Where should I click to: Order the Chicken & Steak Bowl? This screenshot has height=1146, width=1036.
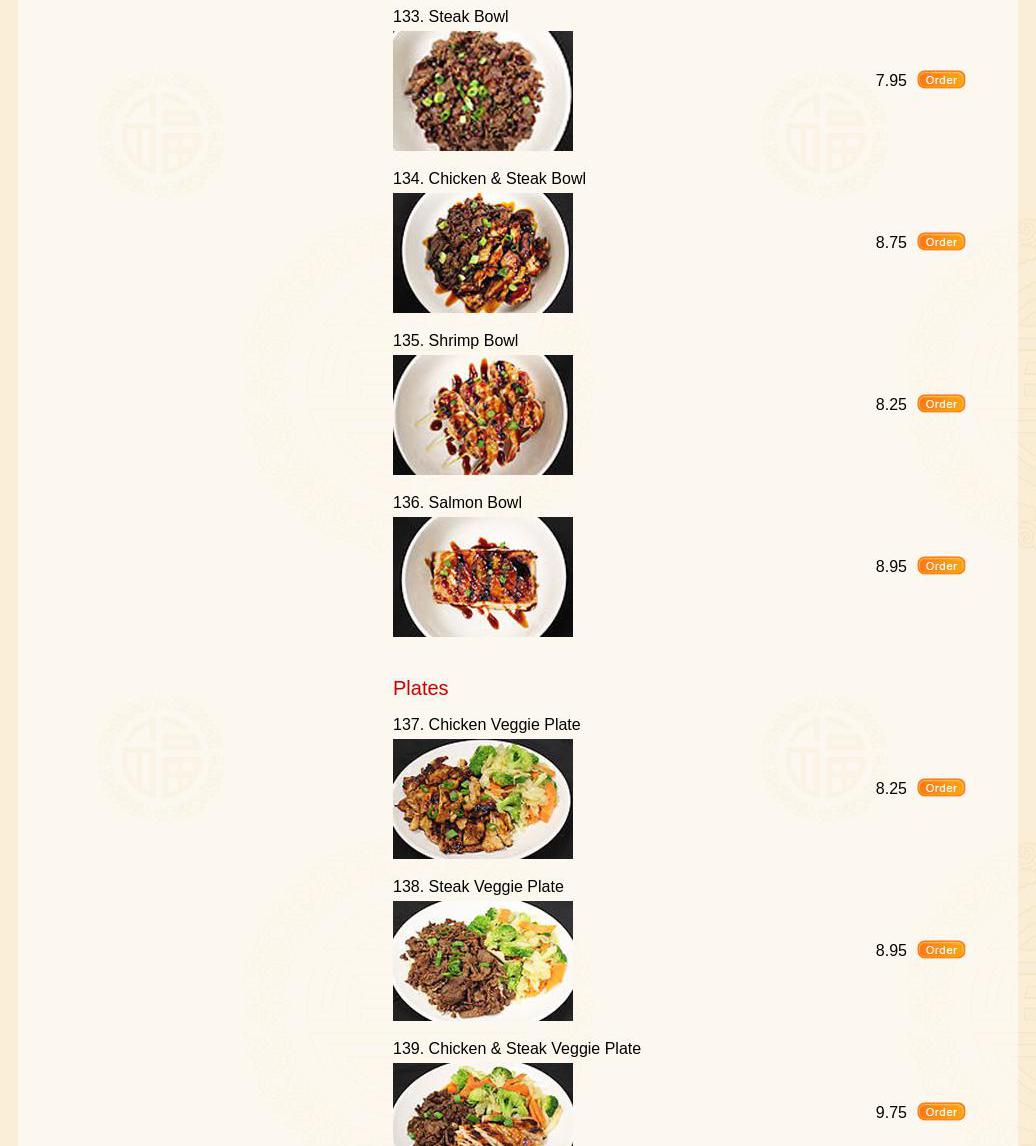coord(941,242)
